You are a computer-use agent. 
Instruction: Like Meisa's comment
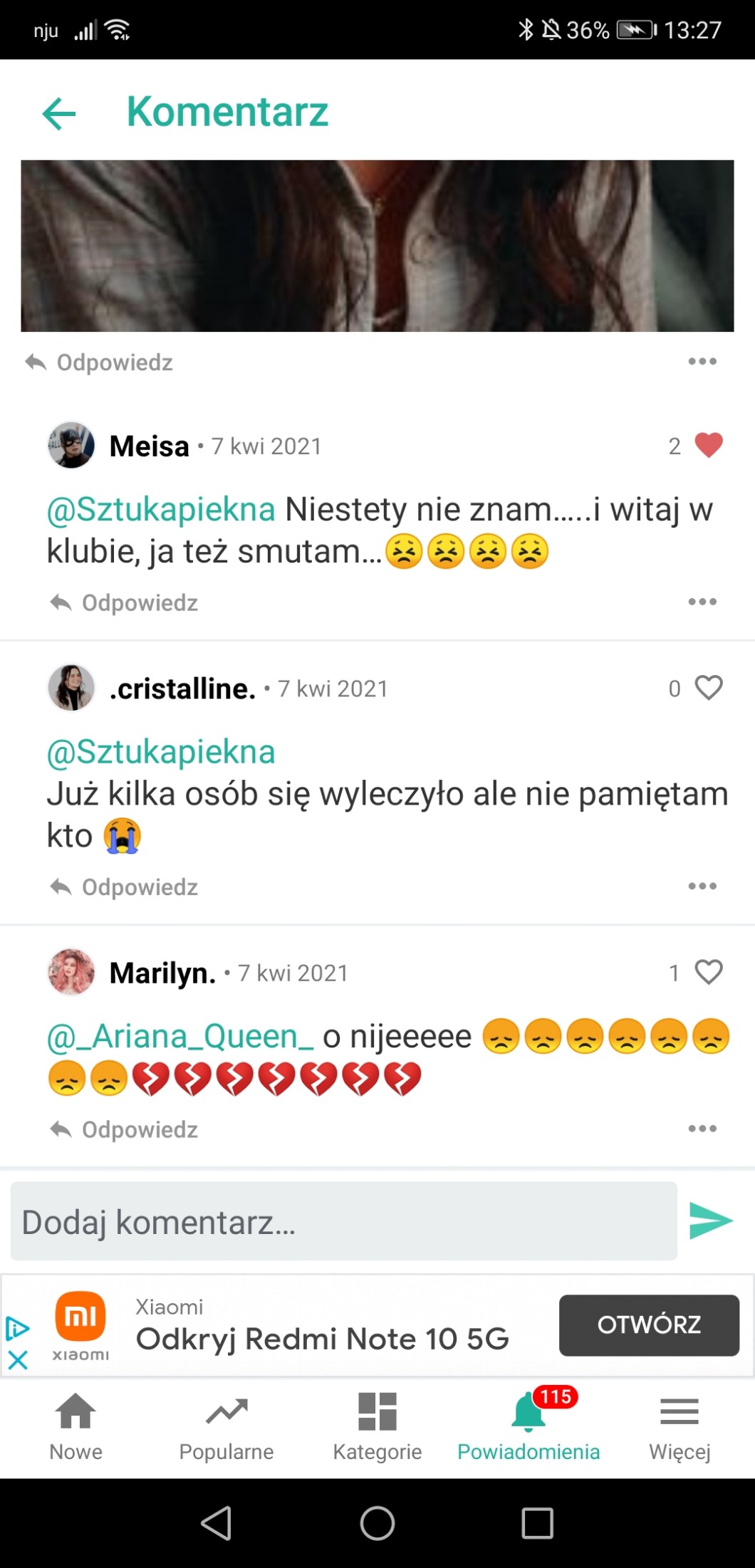708,446
